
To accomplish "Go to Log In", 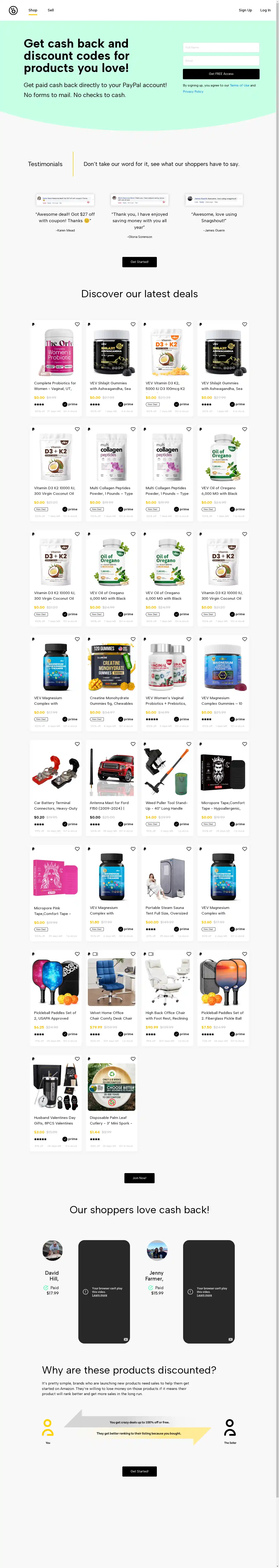I will 265,10.
